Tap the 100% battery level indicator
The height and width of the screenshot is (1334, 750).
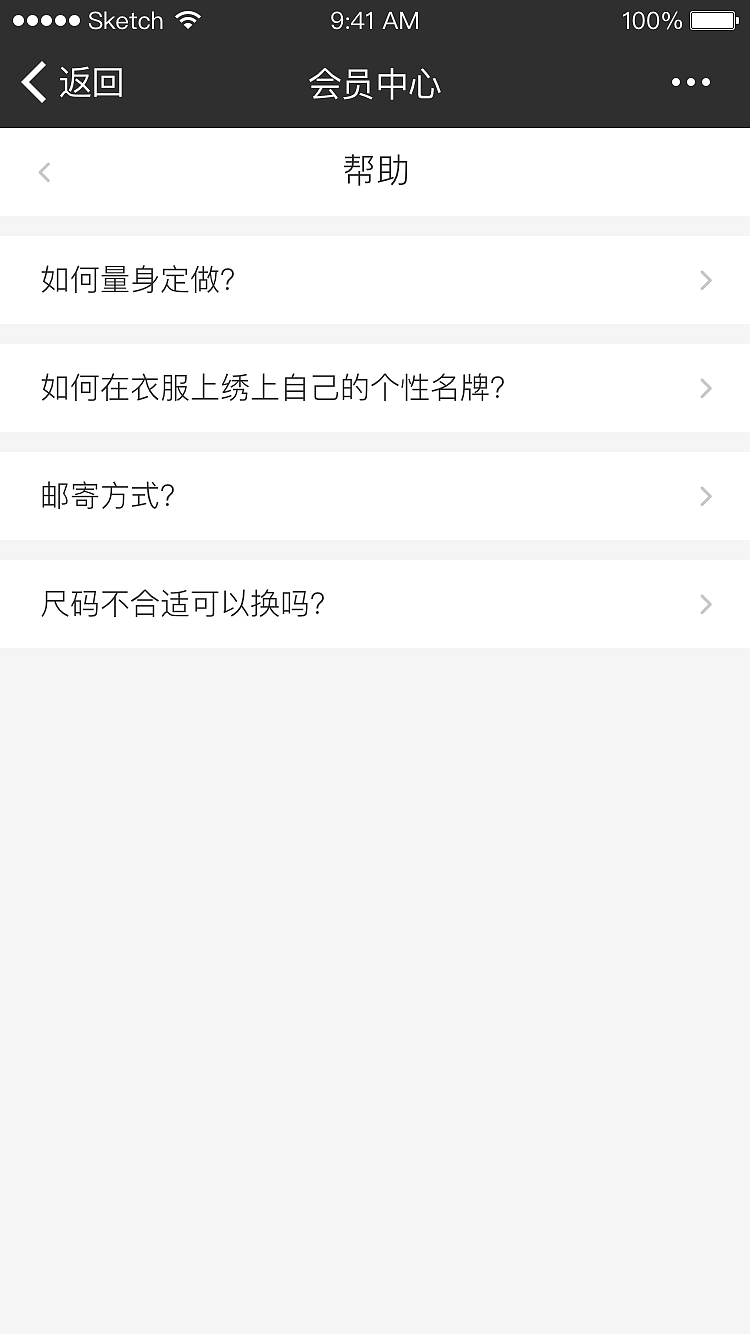pyautogui.click(x=651, y=18)
